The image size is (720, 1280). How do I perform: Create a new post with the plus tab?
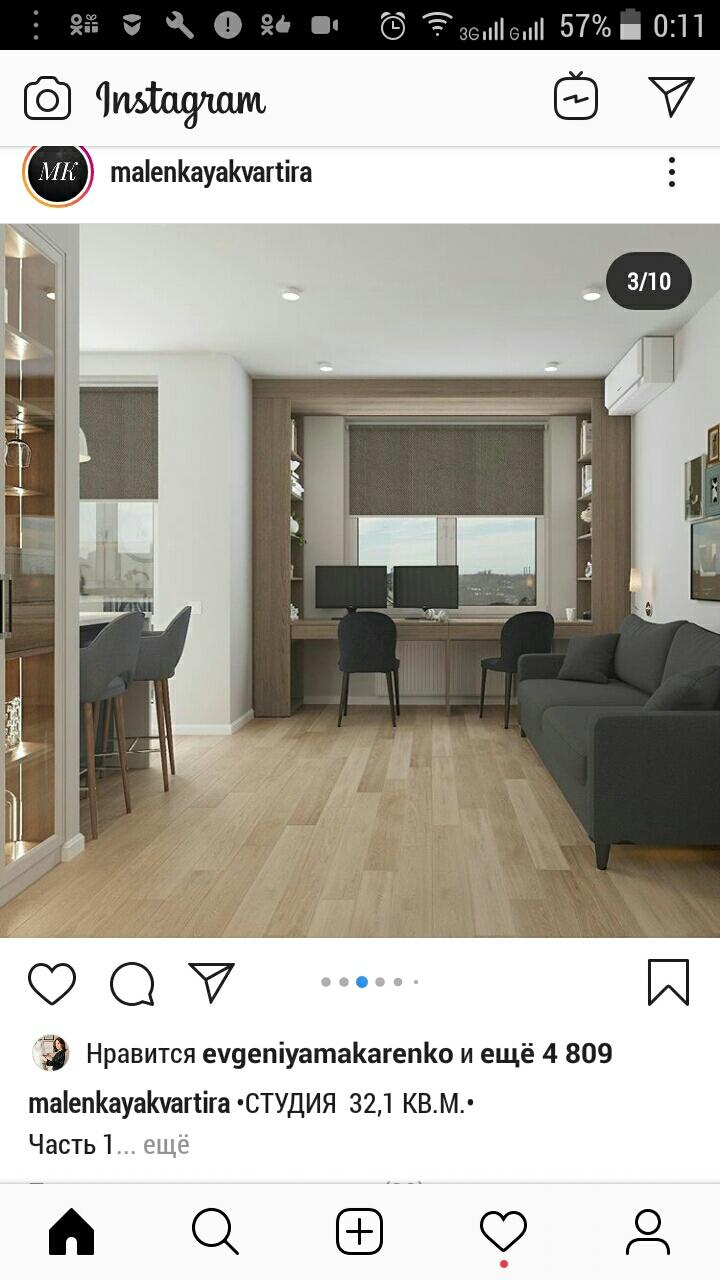pos(360,1231)
